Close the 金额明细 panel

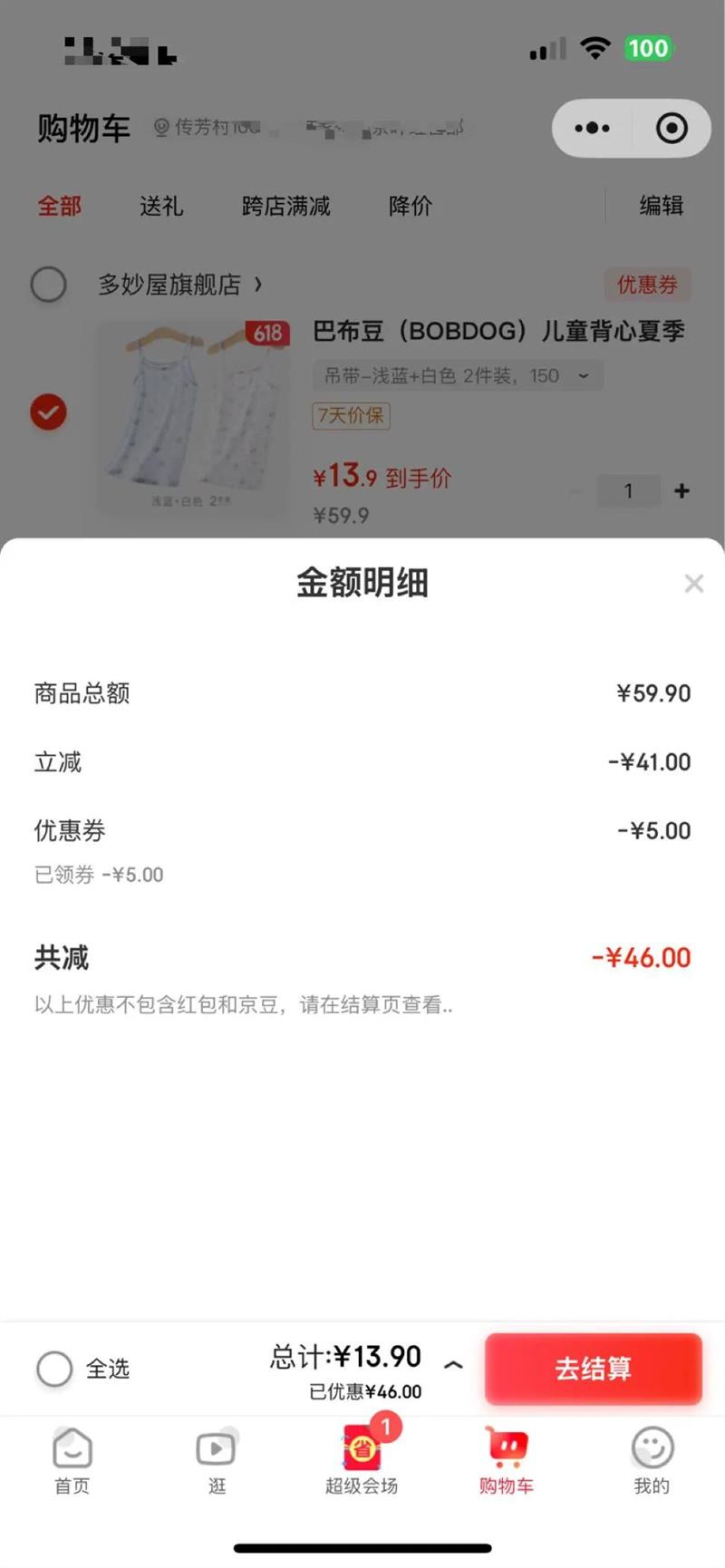pos(693,584)
